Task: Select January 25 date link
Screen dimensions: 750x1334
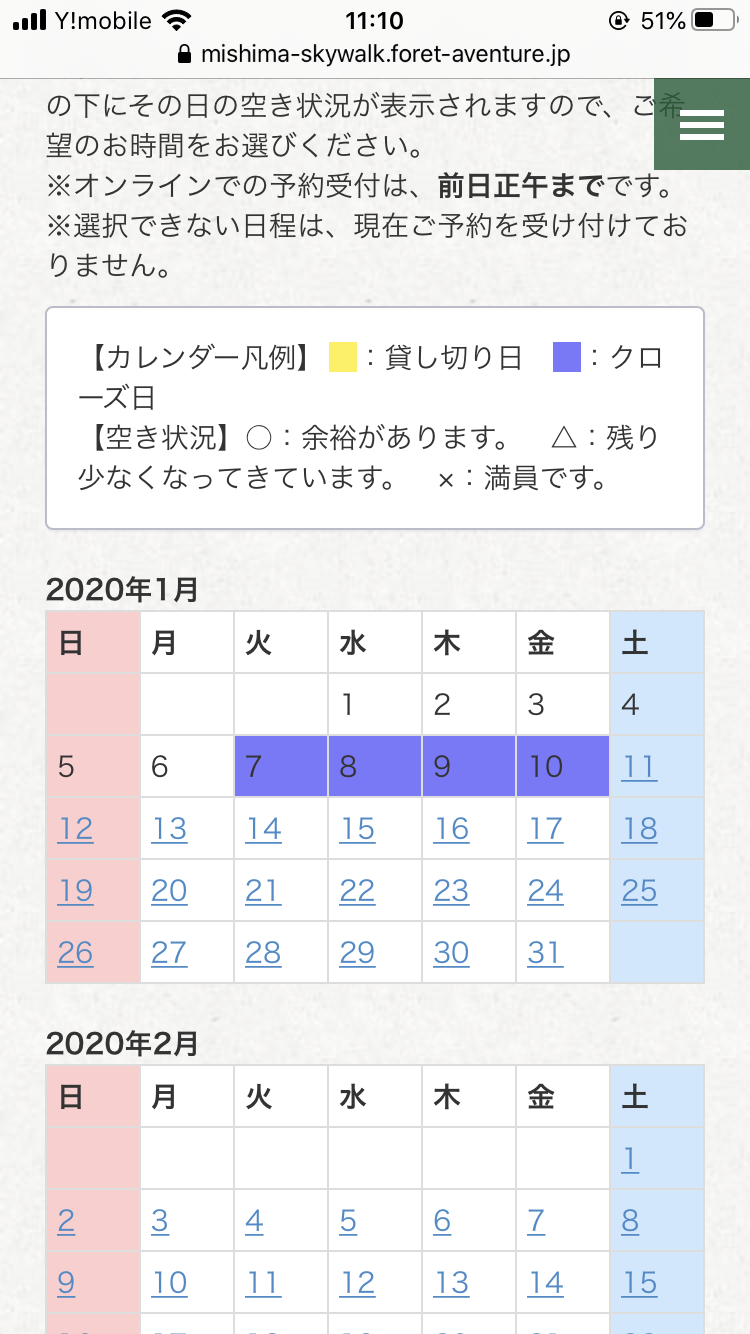Action: pyautogui.click(x=640, y=891)
